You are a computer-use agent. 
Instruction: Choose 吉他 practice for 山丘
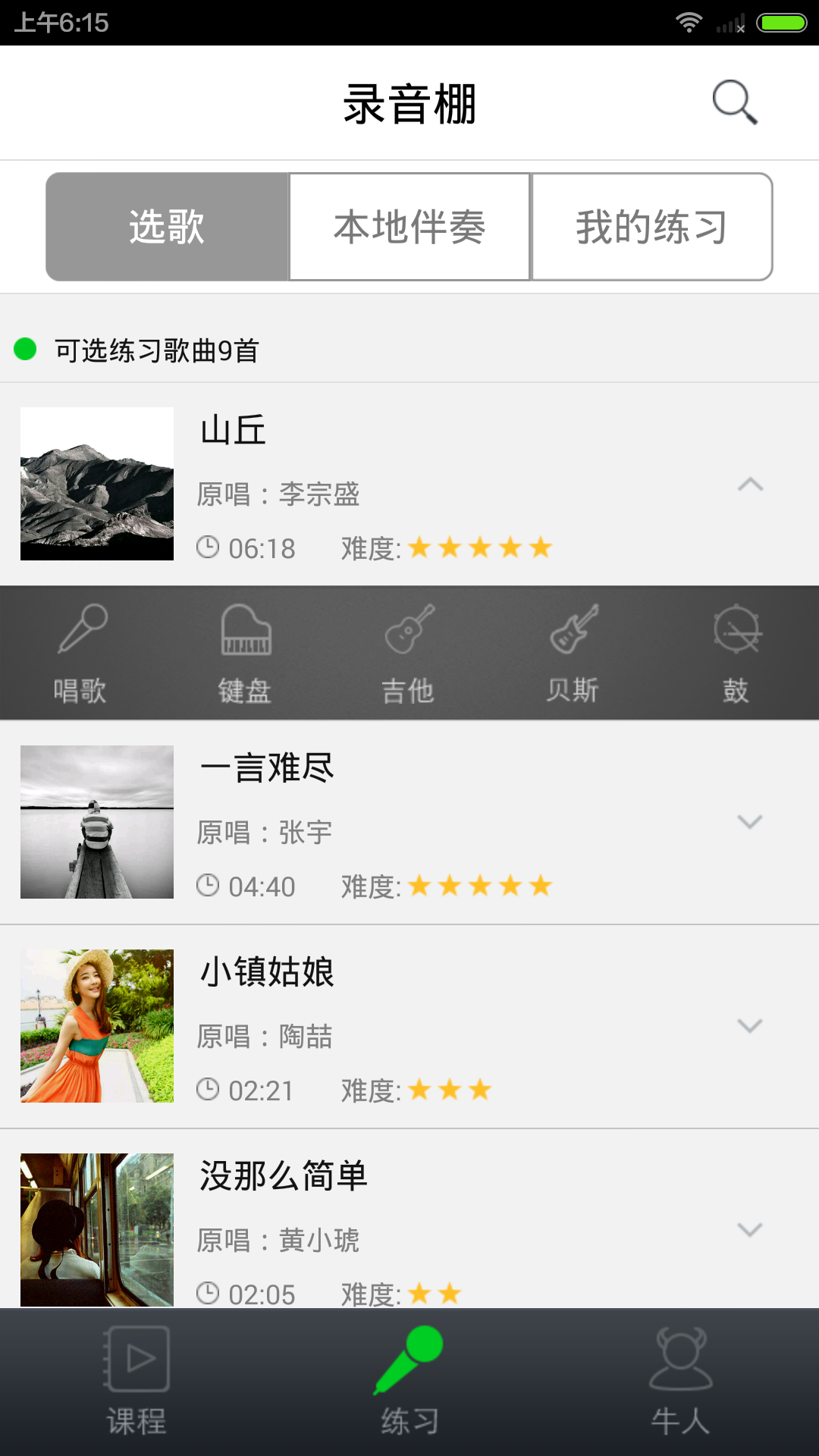409,653
